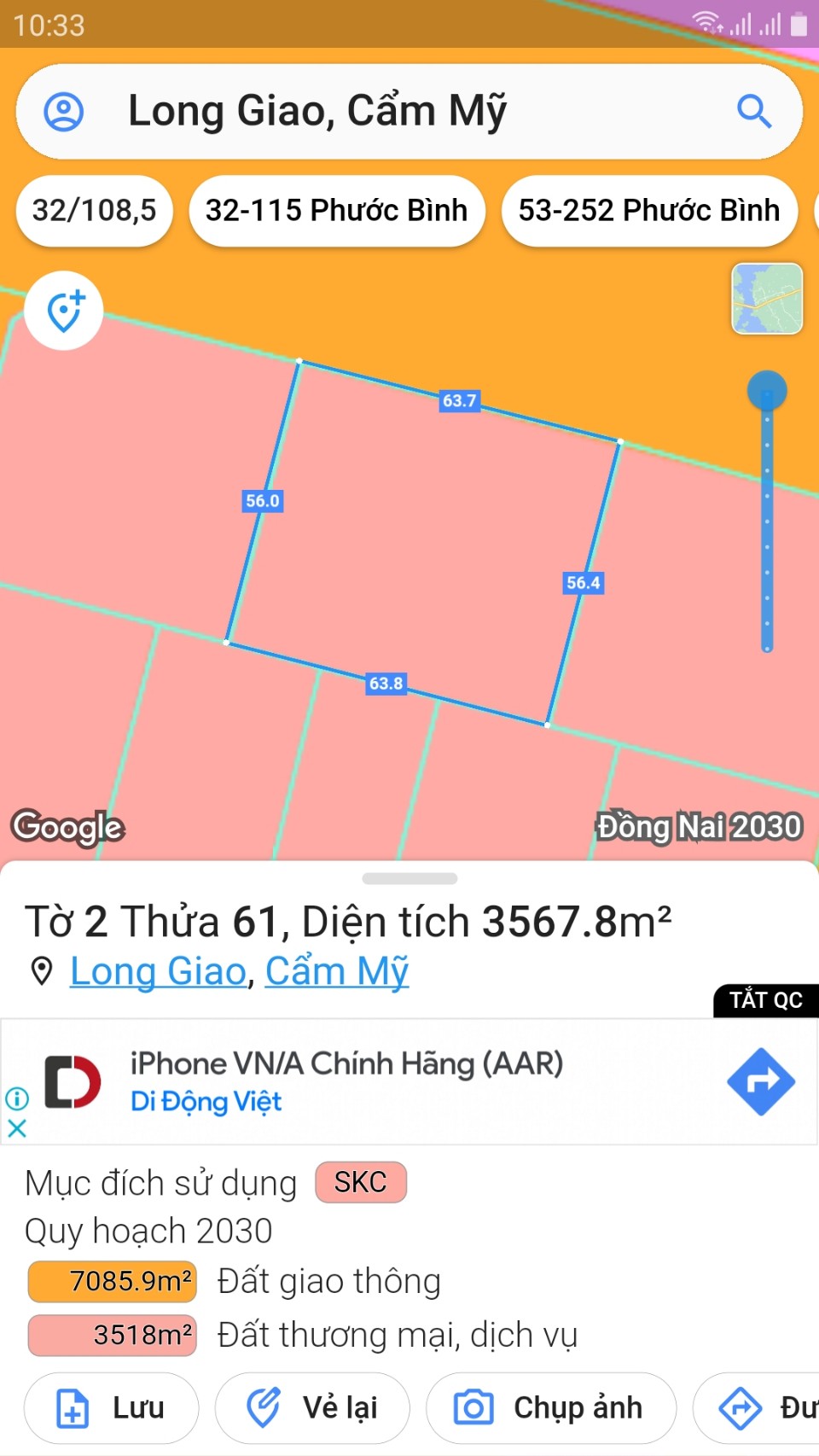Close the ad banner
This screenshot has width=819, height=1456.
click(17, 1128)
